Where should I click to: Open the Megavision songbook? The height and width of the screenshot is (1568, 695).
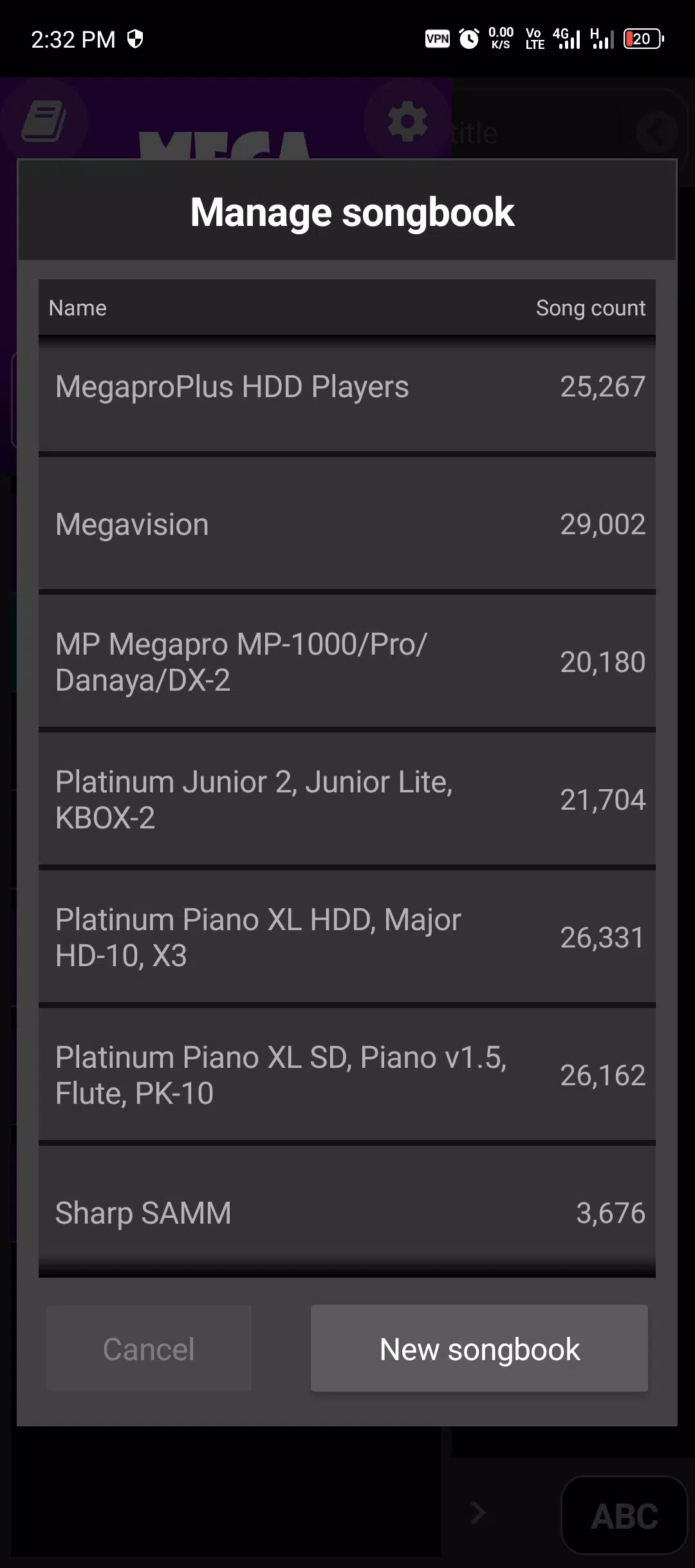click(347, 525)
